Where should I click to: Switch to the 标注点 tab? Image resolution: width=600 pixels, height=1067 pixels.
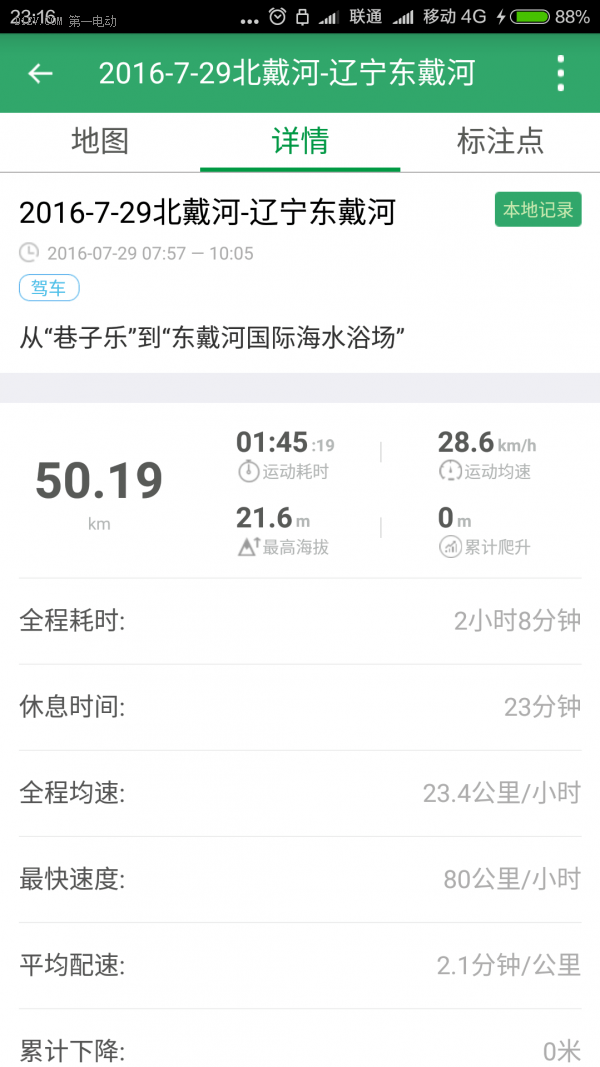tap(500, 142)
